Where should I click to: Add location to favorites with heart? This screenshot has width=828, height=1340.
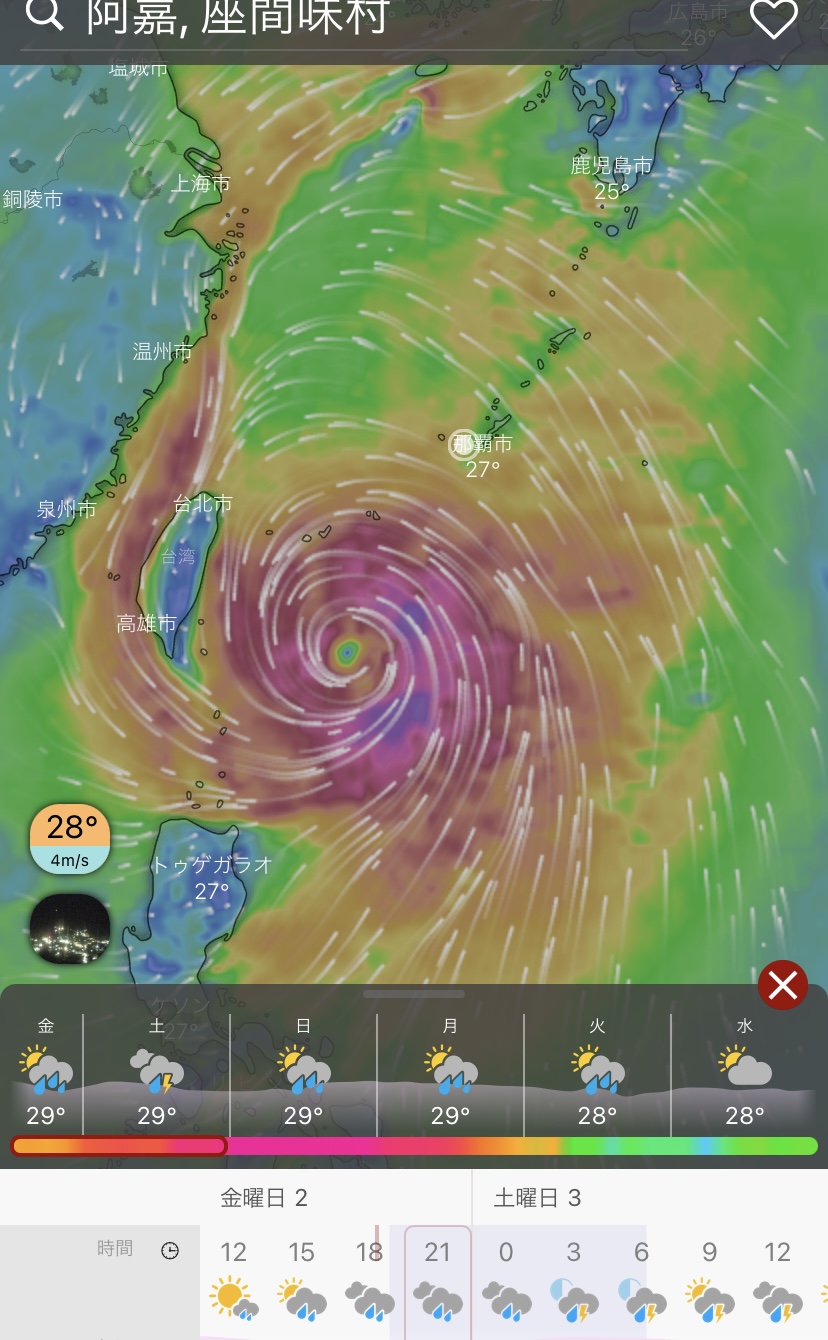(x=773, y=19)
